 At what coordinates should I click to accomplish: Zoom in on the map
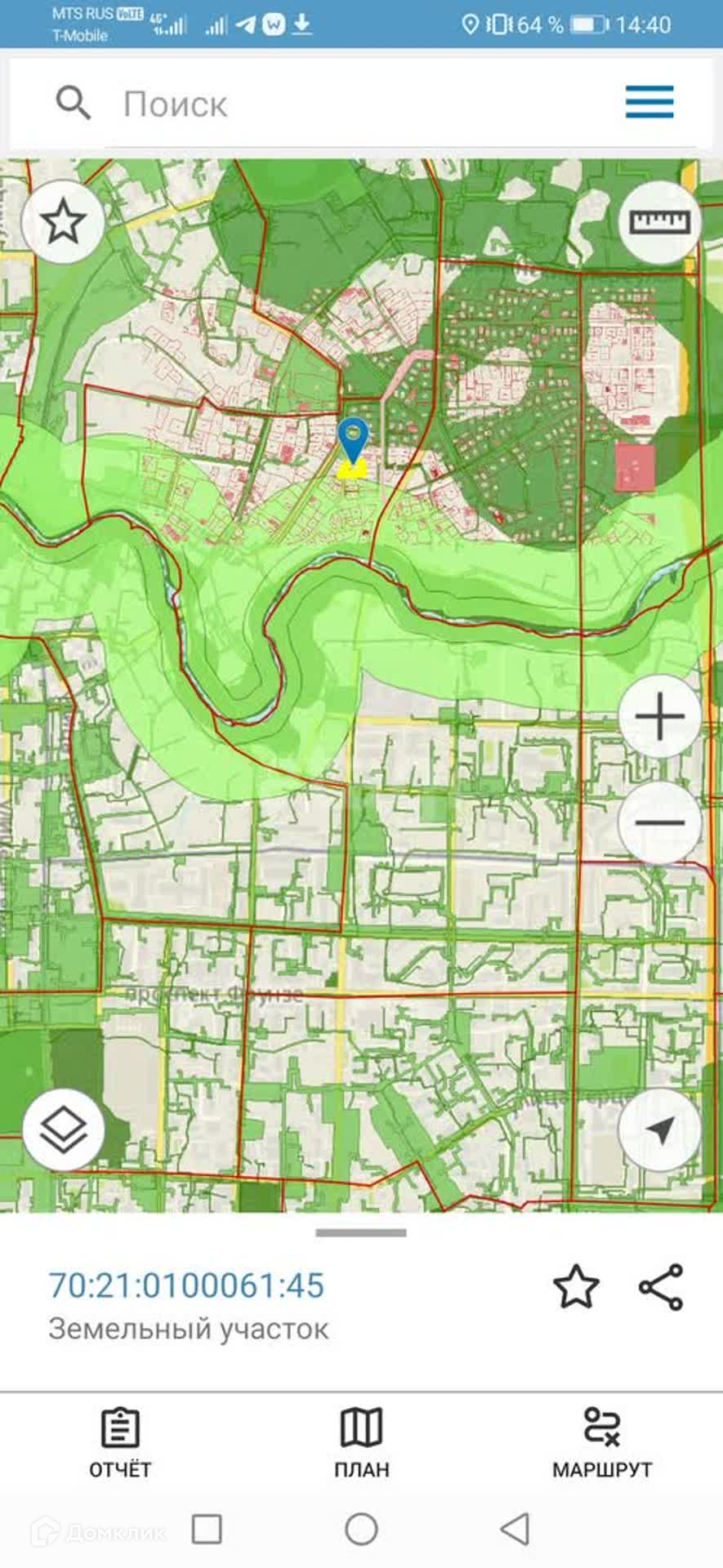[x=659, y=717]
